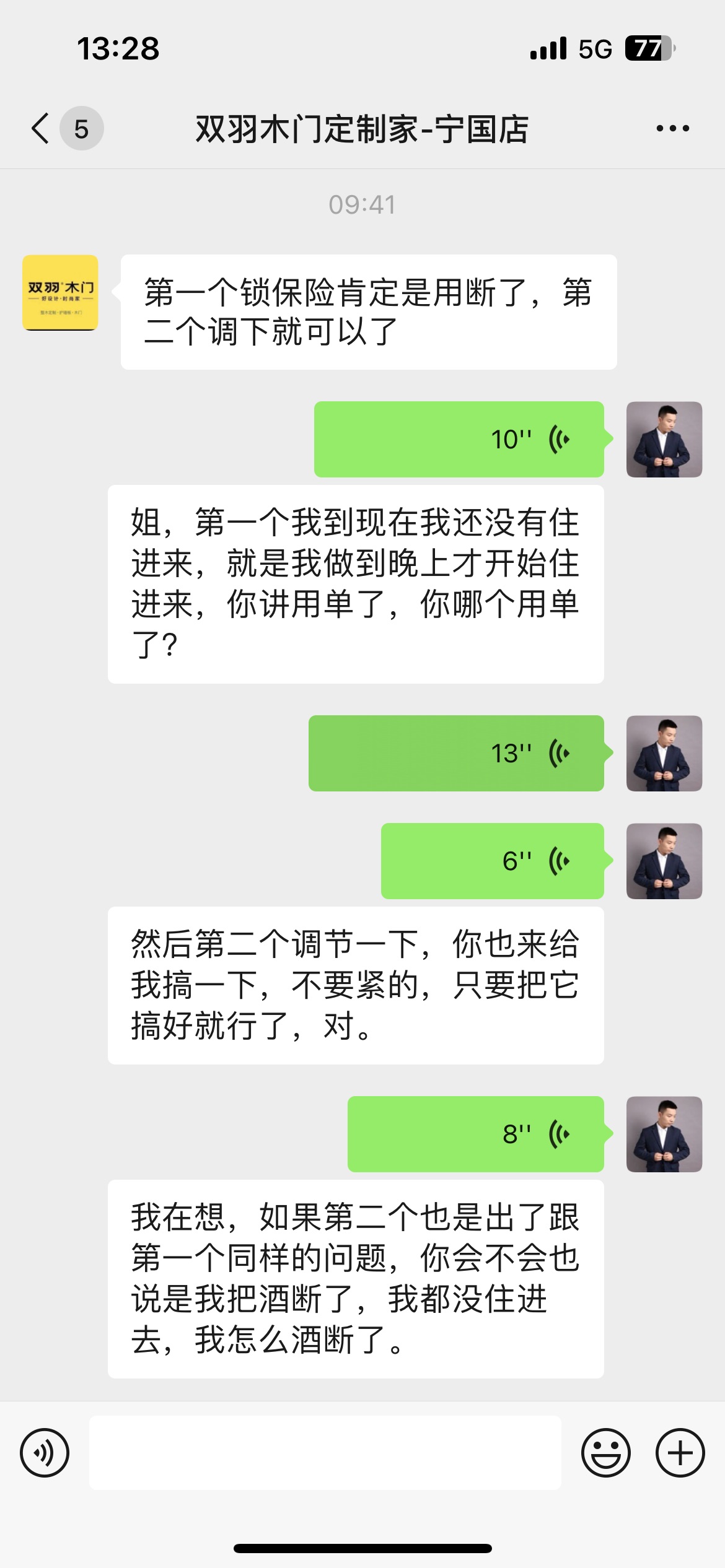Open my avatar beside the 10-second voice message
725x1568 pixels.
pos(664,439)
